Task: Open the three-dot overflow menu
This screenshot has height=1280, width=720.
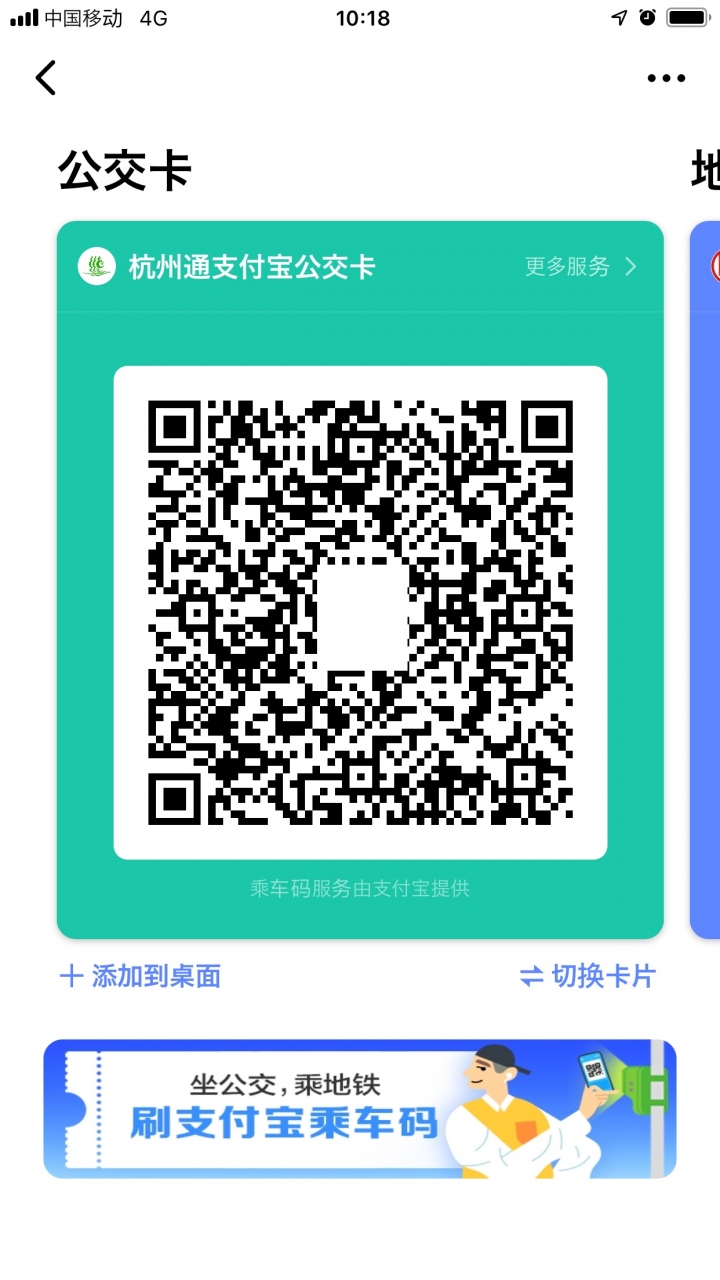Action: point(666,78)
